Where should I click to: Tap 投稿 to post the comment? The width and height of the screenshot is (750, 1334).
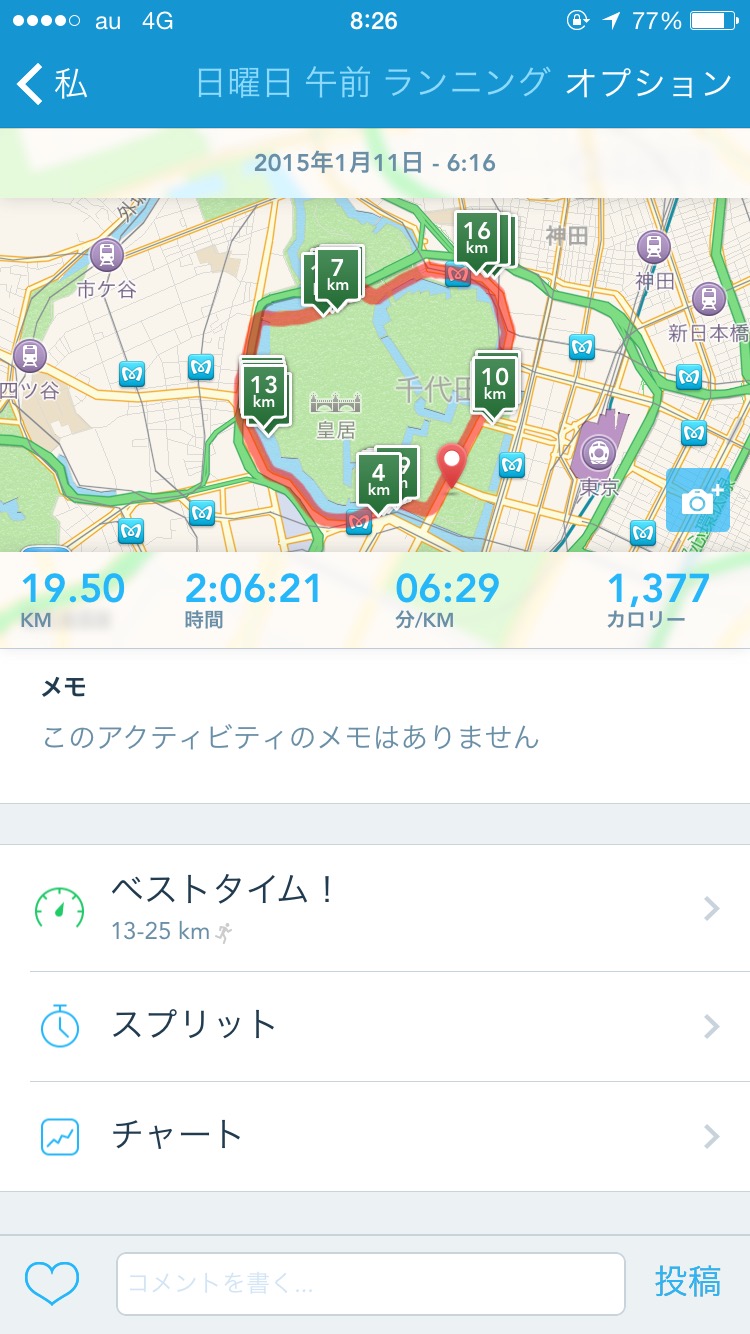pyautogui.click(x=688, y=1283)
